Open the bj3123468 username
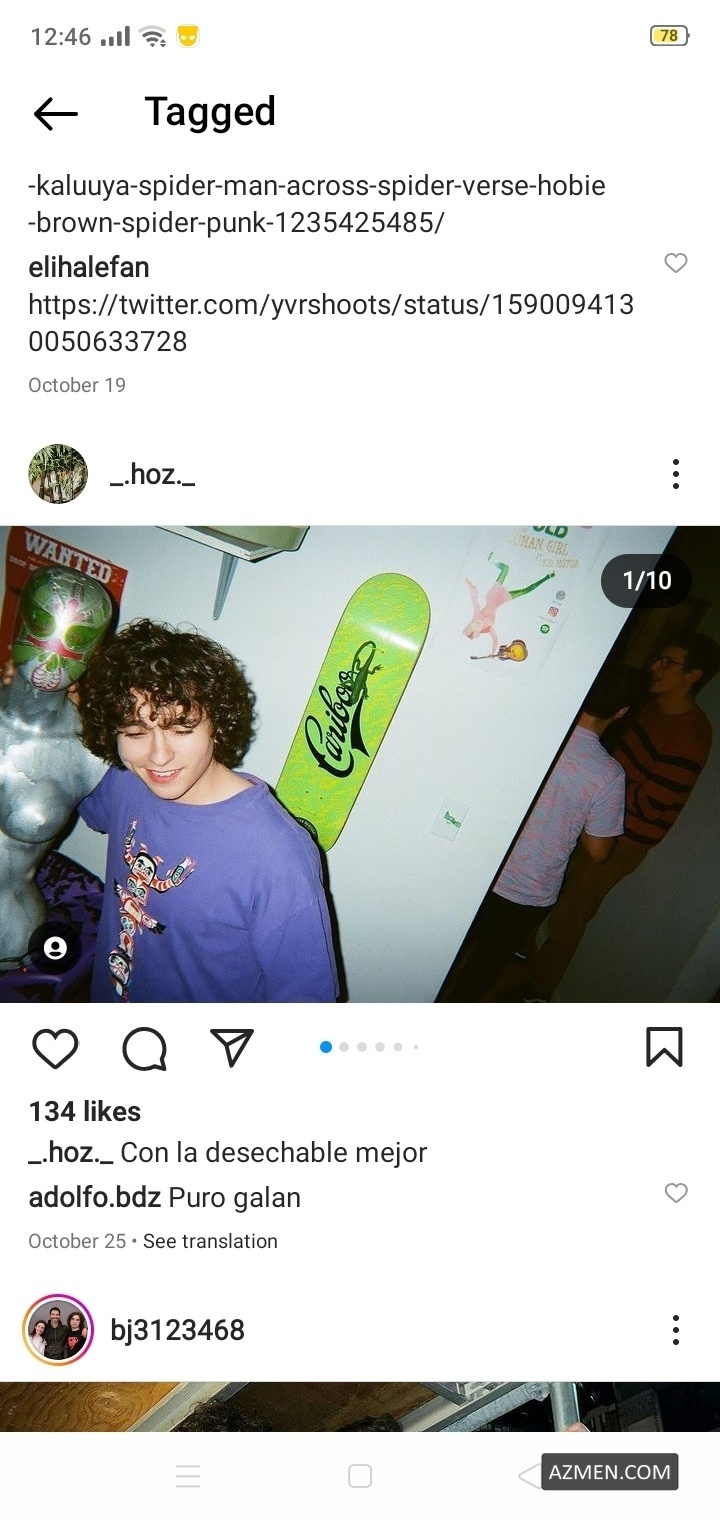 (177, 1330)
